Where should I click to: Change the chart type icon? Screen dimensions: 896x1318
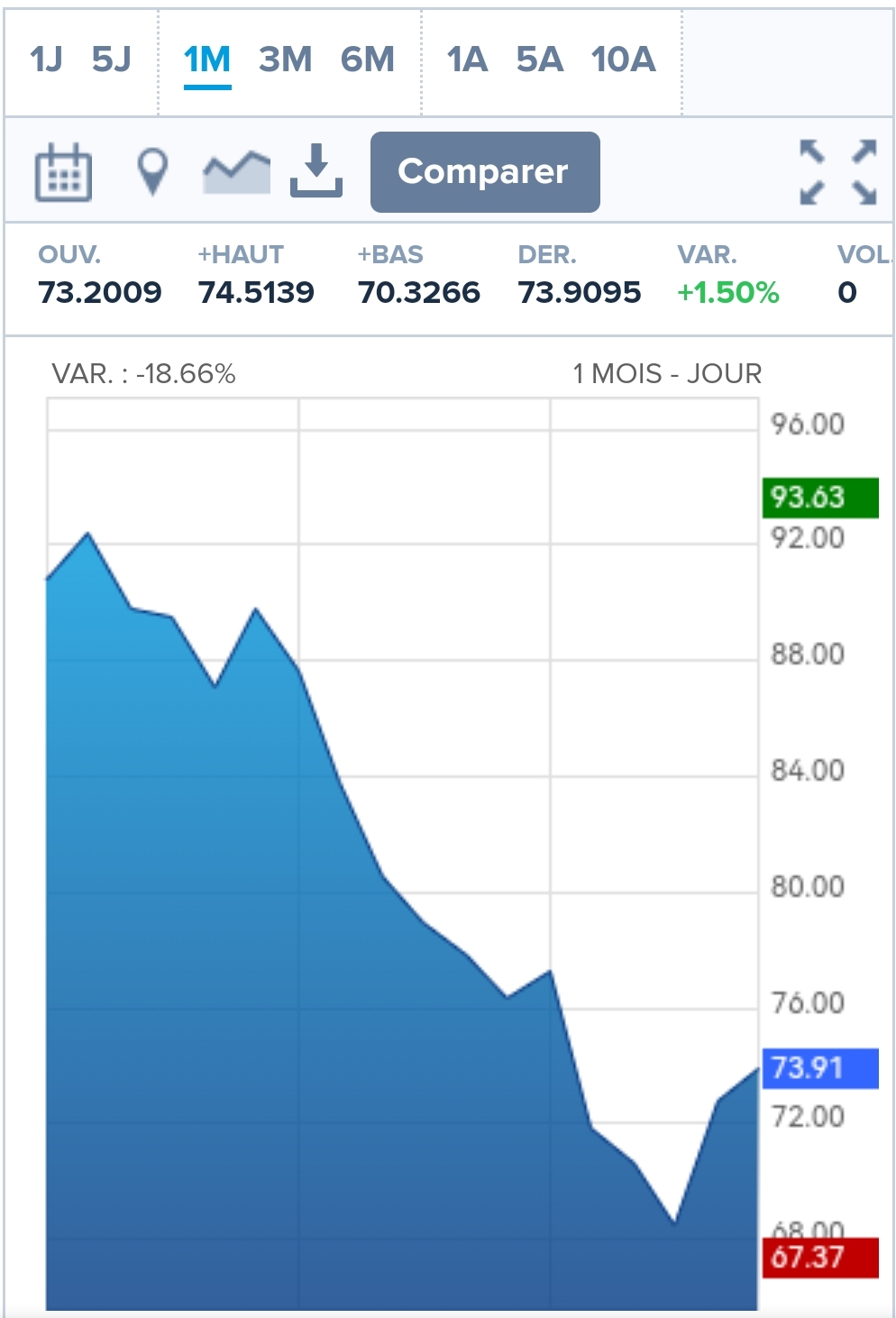236,171
